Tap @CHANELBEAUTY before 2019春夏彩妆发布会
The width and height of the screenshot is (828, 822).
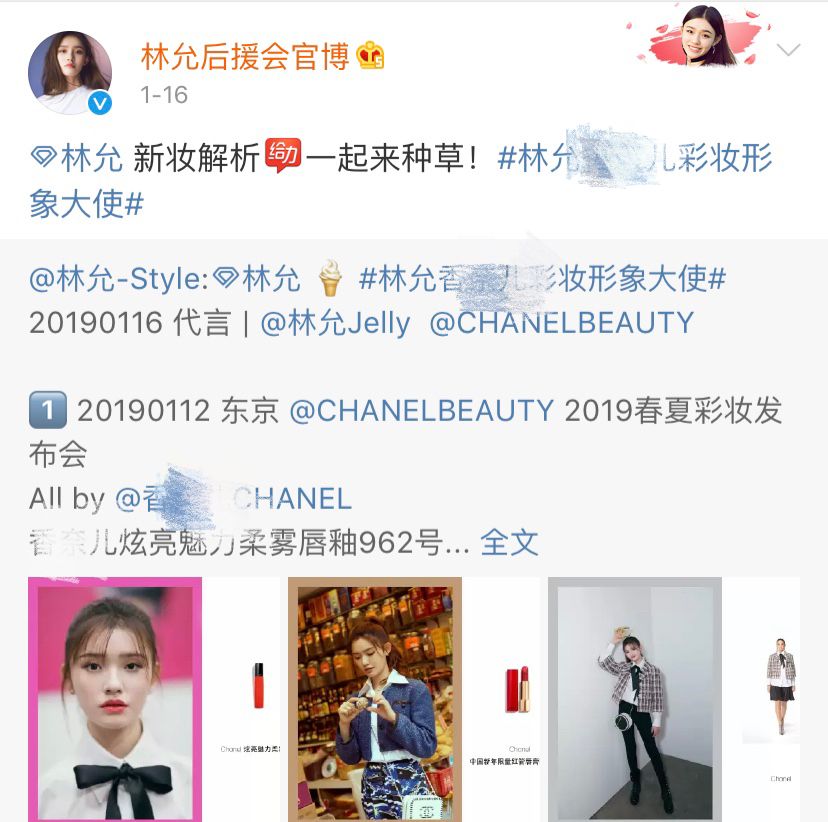pyautogui.click(x=421, y=410)
